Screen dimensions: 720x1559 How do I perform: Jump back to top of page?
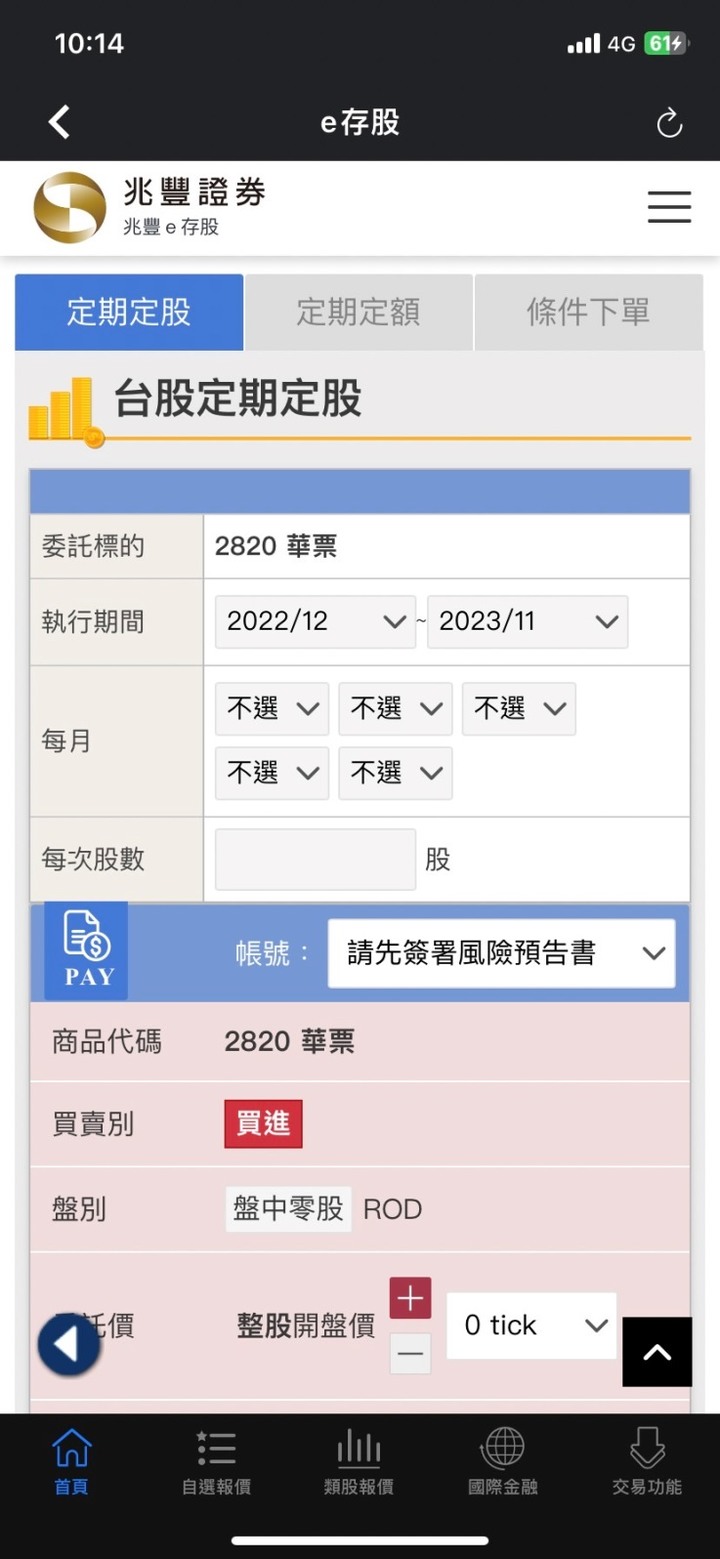coord(657,1352)
